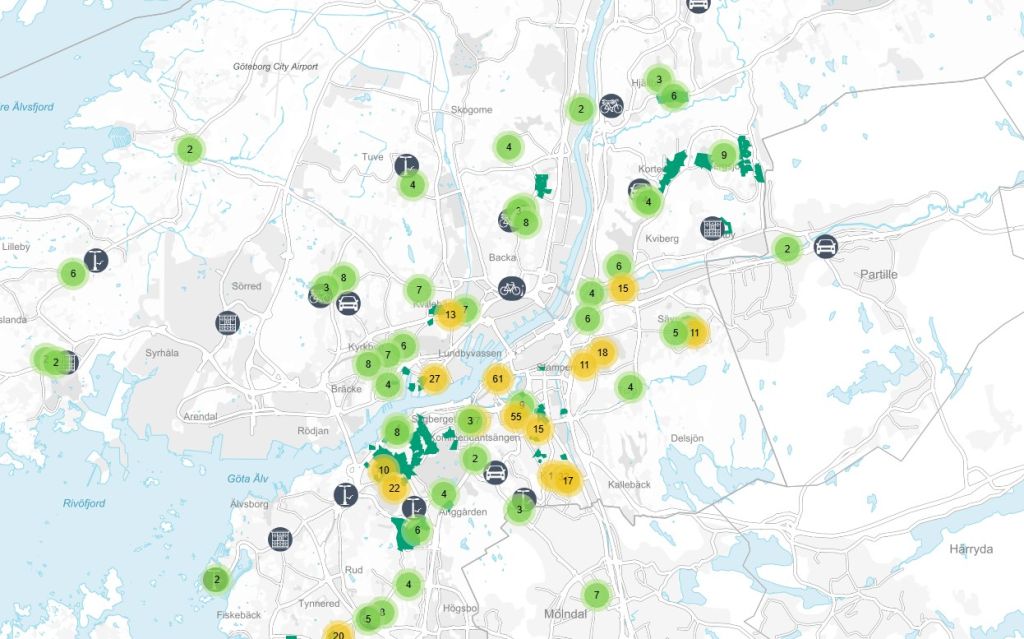Open the building marker near Syrhåla
Screen dimensions: 1024x639
click(x=228, y=323)
